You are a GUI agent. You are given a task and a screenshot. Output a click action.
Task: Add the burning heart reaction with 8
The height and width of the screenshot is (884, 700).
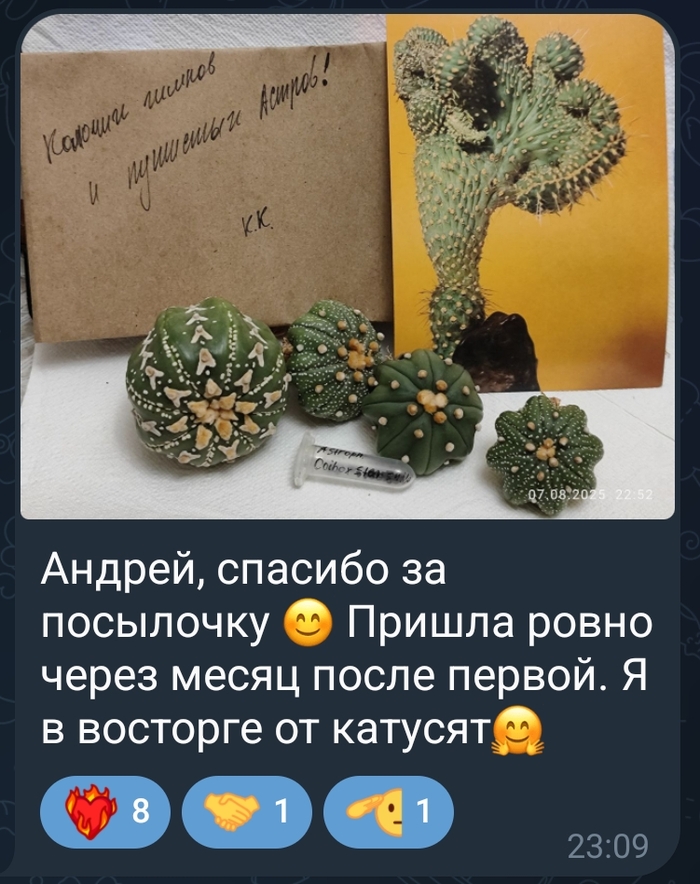coord(105,812)
